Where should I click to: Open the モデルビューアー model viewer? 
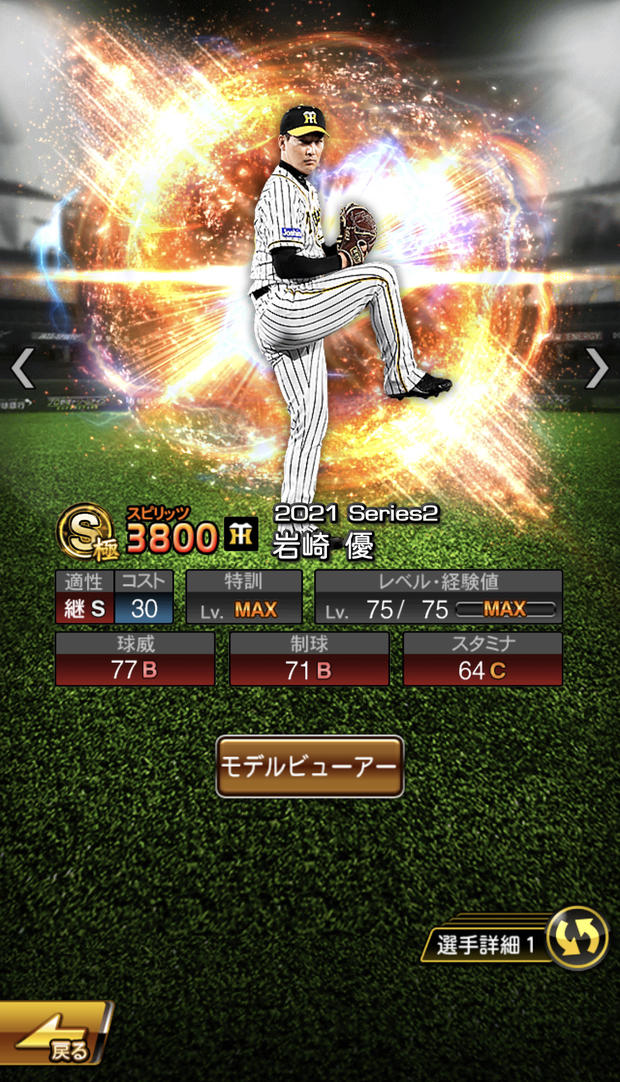point(309,767)
